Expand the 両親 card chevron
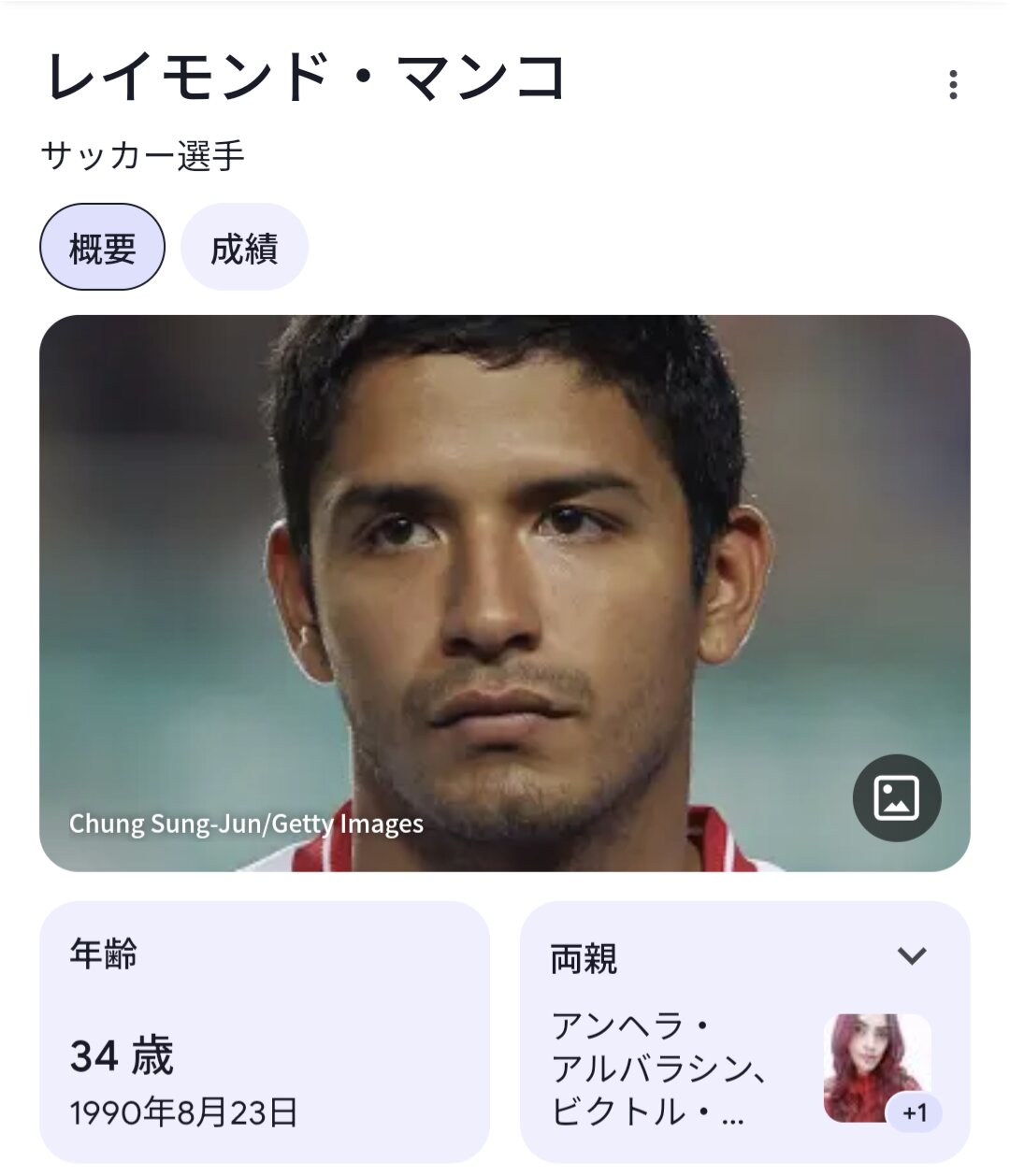Viewport: 1010px width, 1176px height. tap(912, 955)
